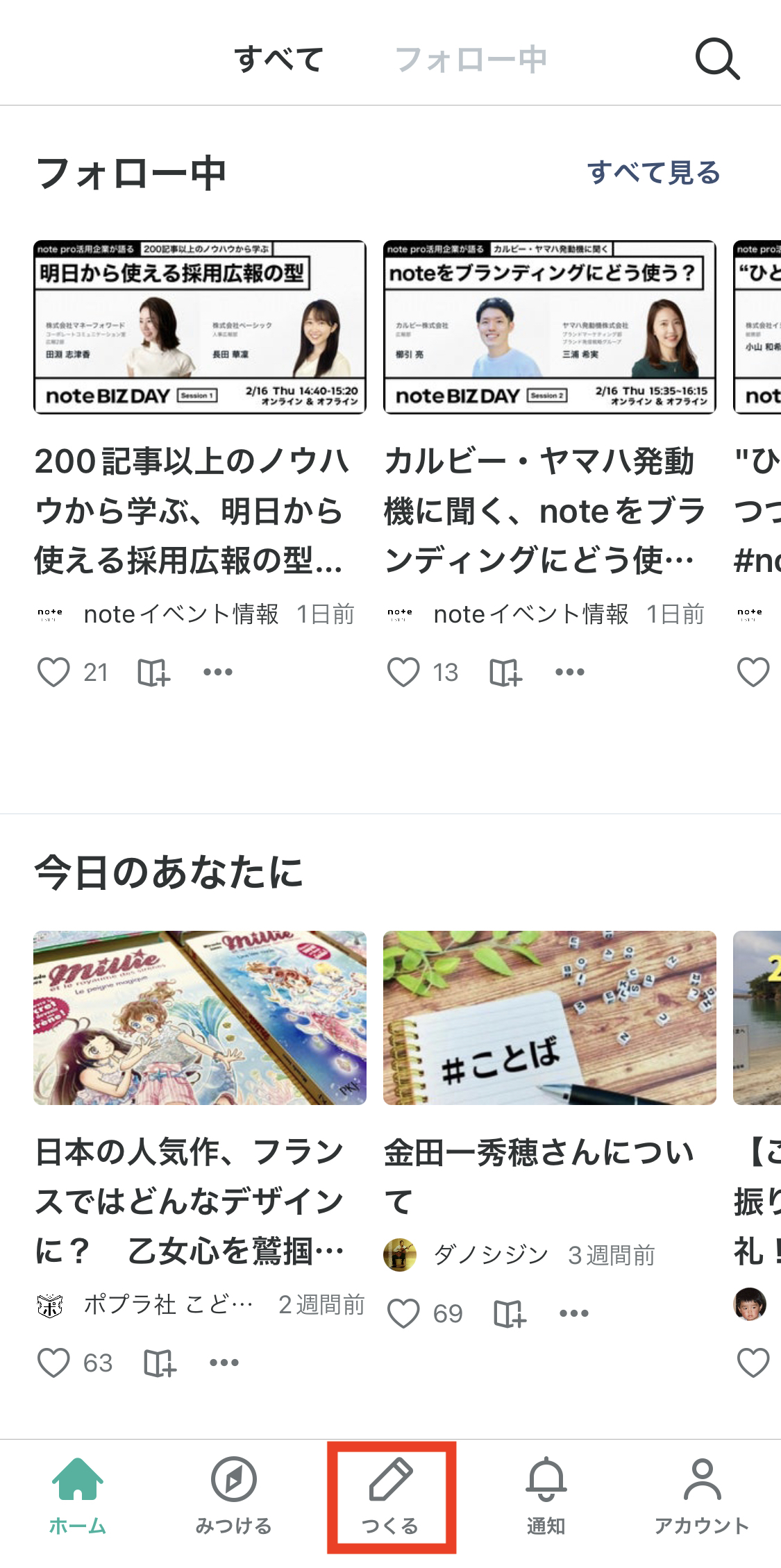The image size is (781, 1568).
Task: Open the search magnifier icon
Action: point(717,60)
